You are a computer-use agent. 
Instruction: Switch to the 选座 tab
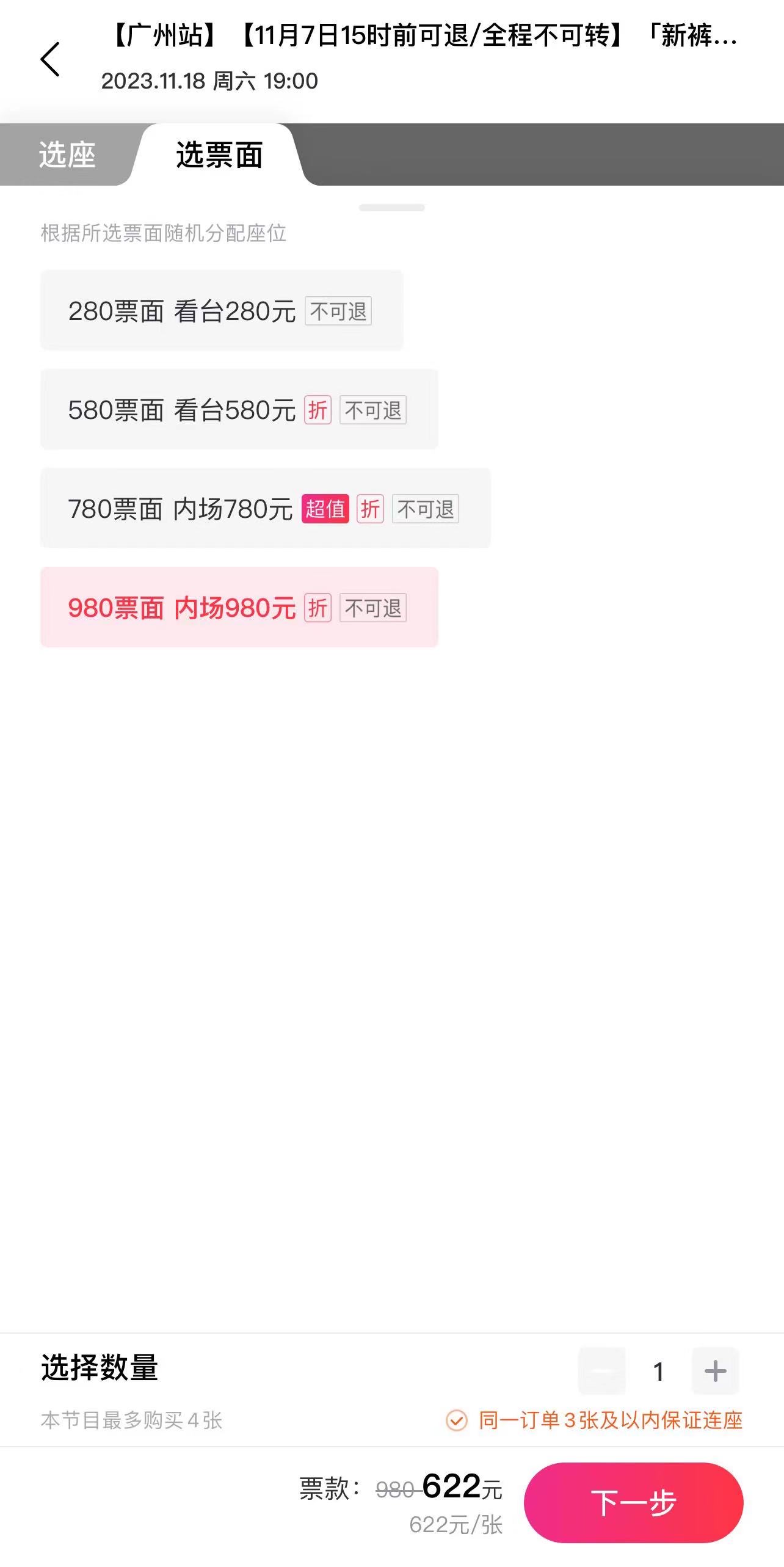coord(67,155)
